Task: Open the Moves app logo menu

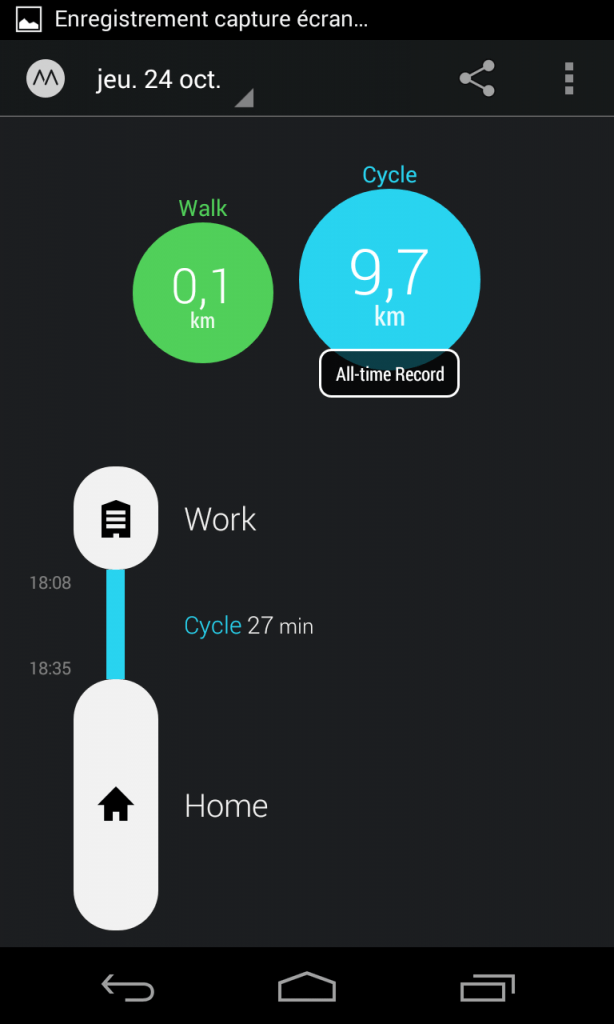Action: (x=45, y=79)
